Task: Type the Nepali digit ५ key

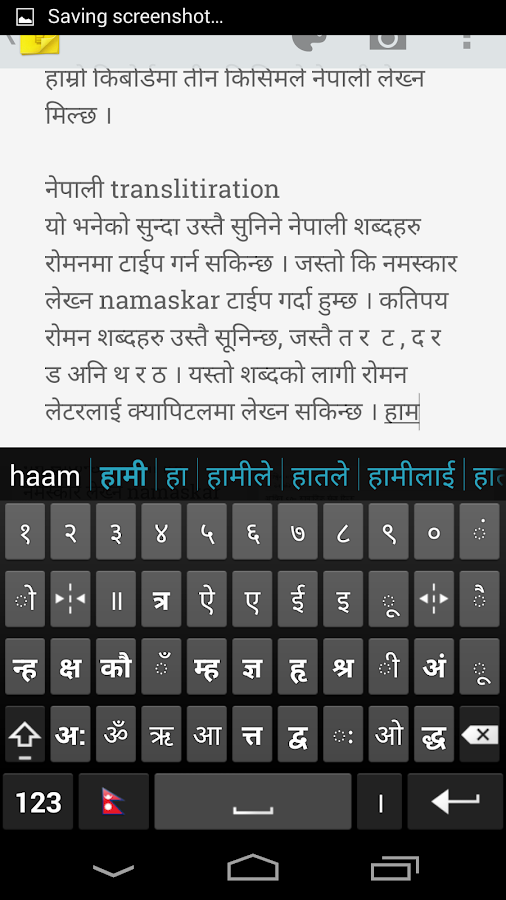Action: click(x=207, y=532)
